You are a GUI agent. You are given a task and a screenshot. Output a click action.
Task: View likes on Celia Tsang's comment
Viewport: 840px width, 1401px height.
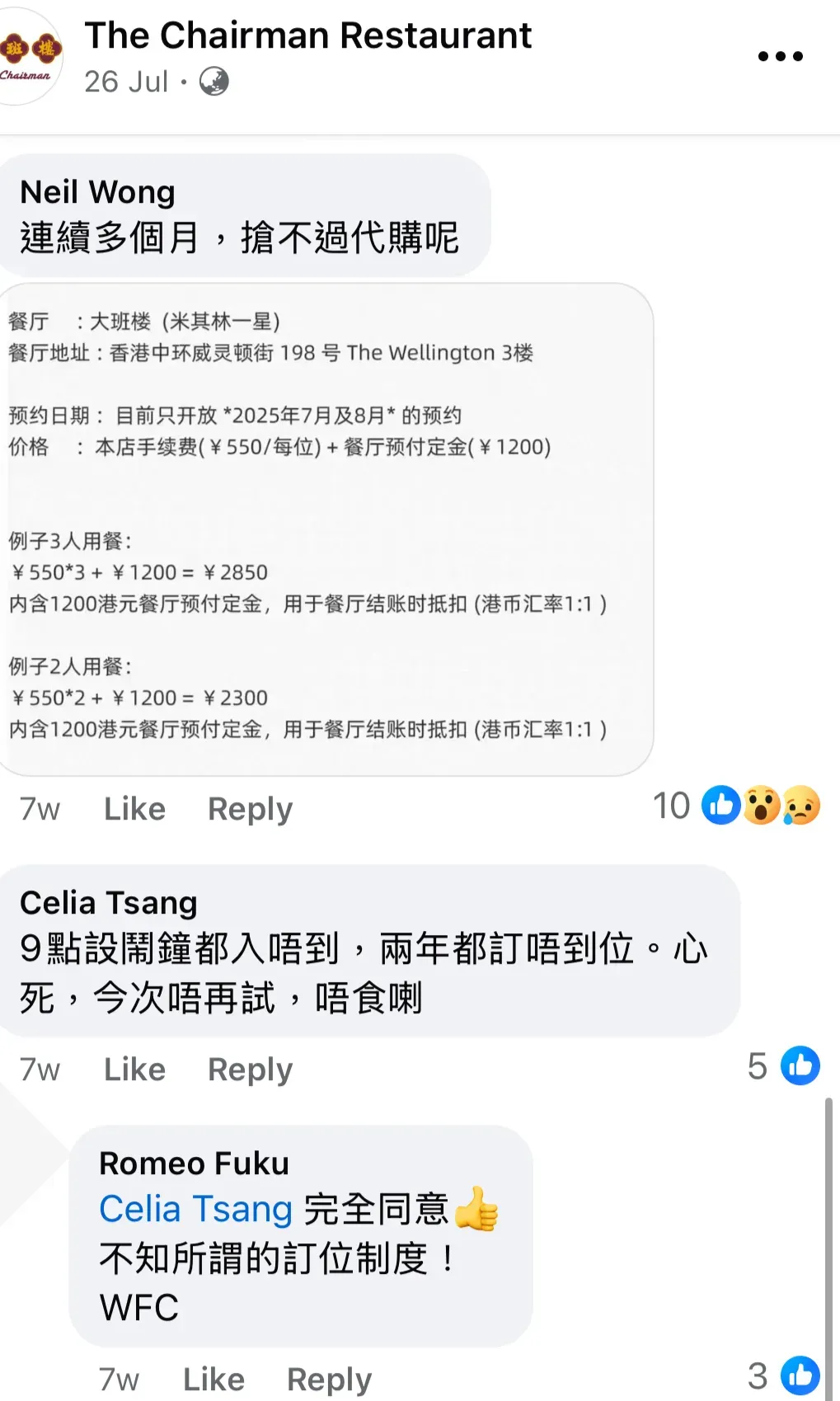[784, 1066]
